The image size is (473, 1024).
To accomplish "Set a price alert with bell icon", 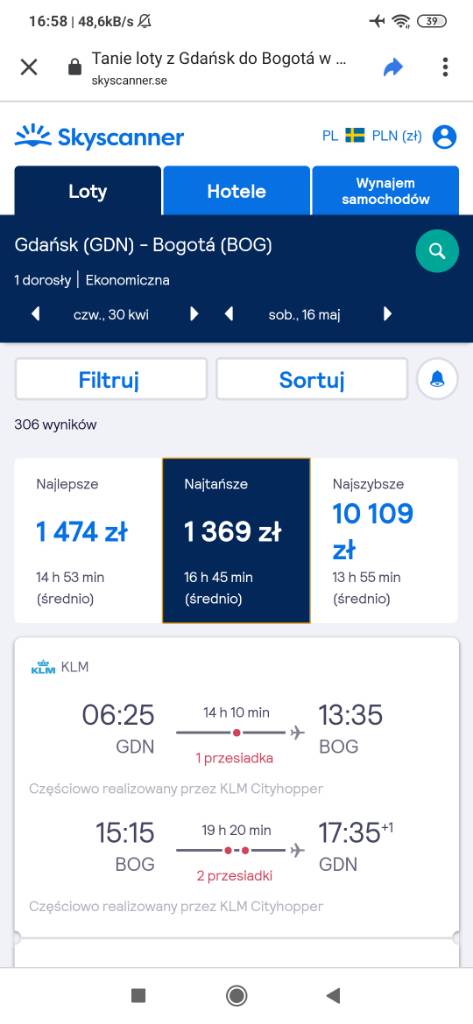I will click(x=437, y=379).
